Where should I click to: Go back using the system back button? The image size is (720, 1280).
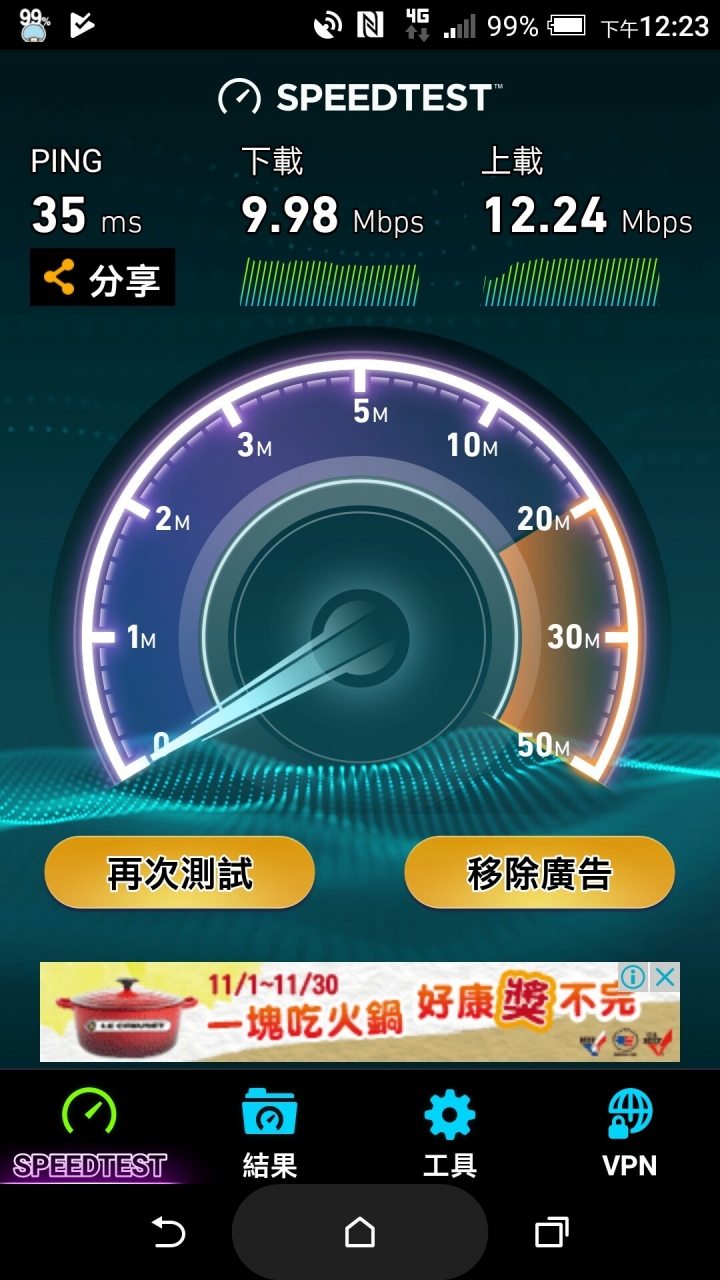pos(168,1232)
